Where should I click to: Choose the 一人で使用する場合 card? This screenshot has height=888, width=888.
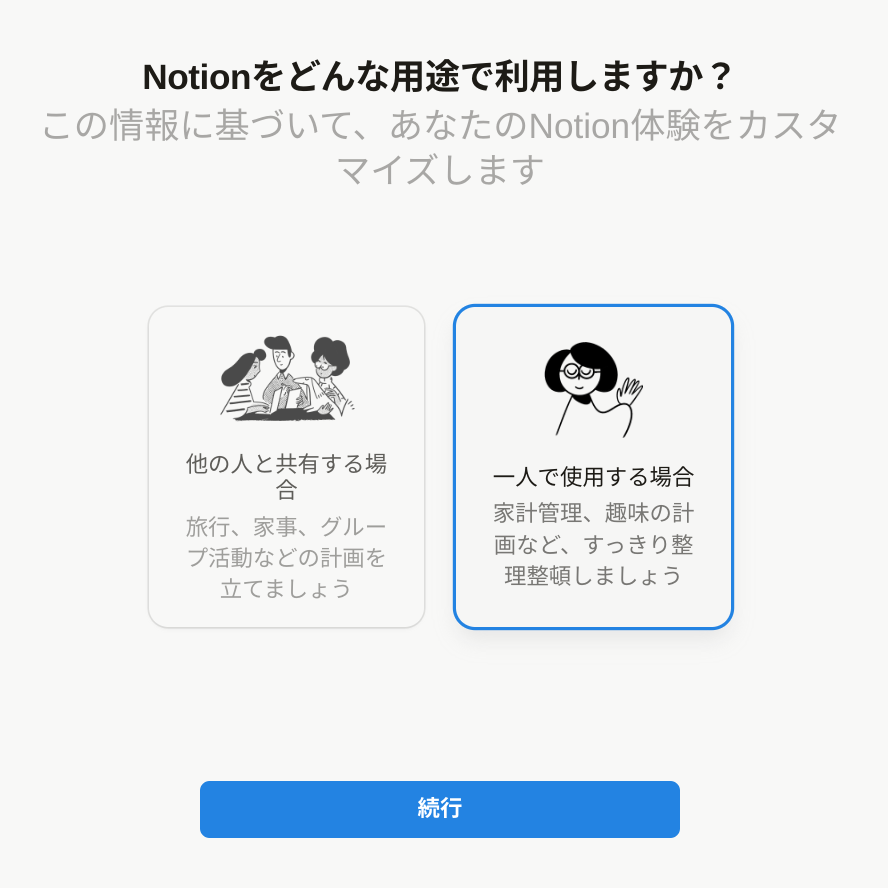[x=593, y=467]
